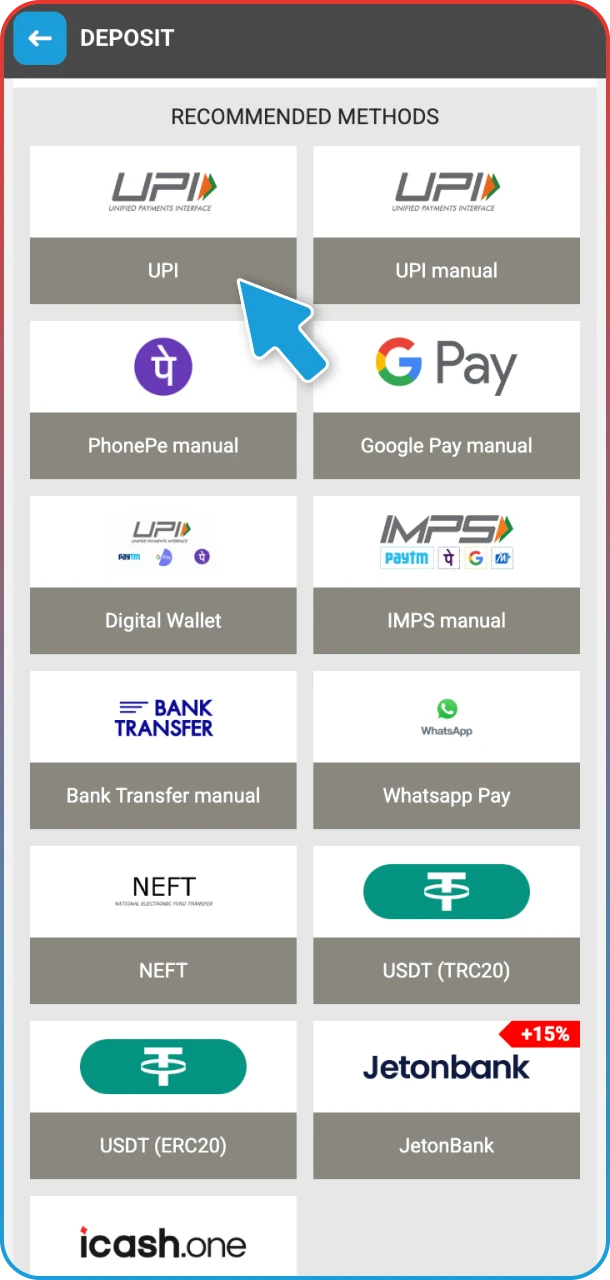
Task: Open Bank Transfer manual method
Action: point(163,750)
